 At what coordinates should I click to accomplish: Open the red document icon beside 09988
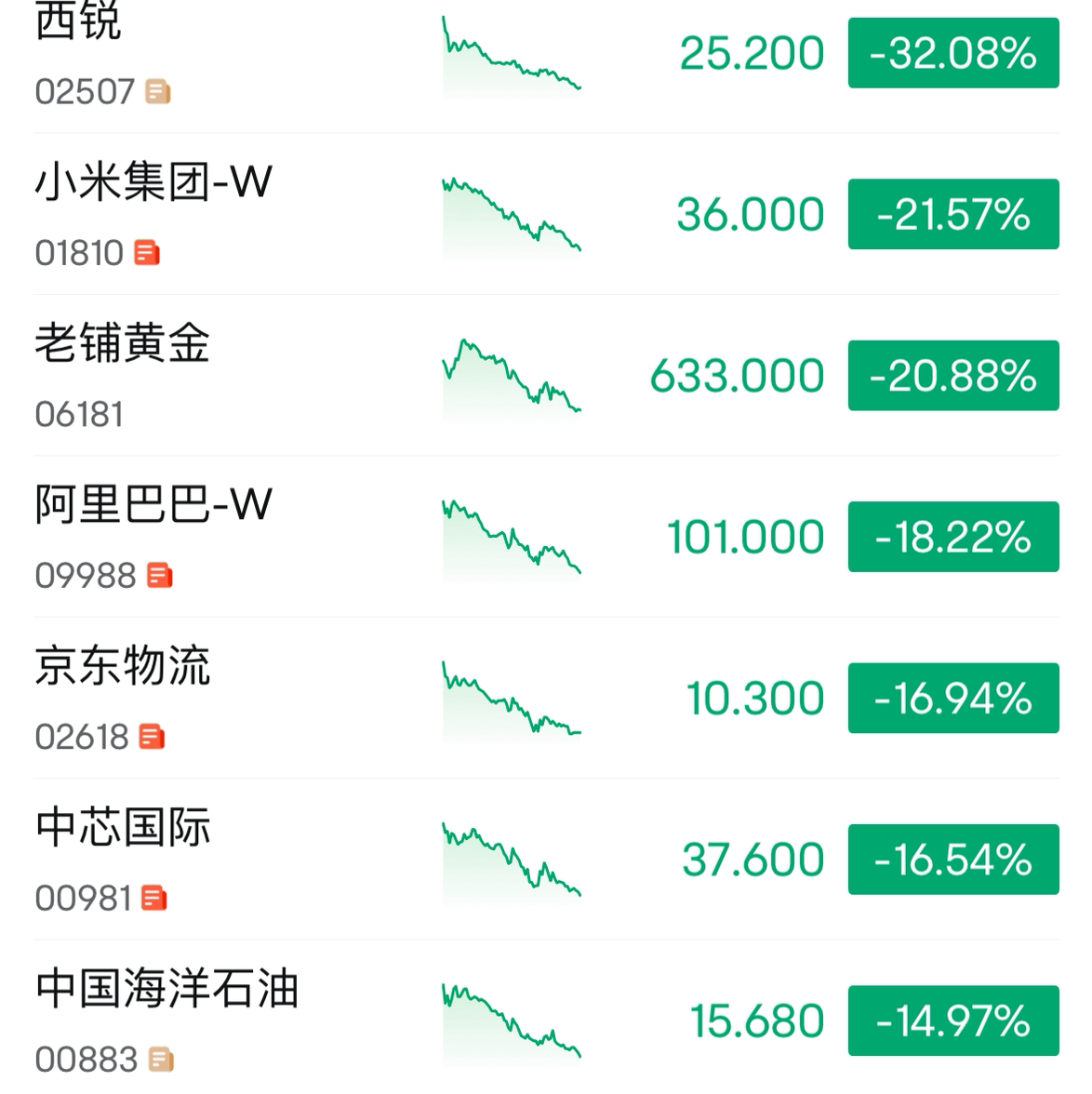pyautogui.click(x=161, y=577)
